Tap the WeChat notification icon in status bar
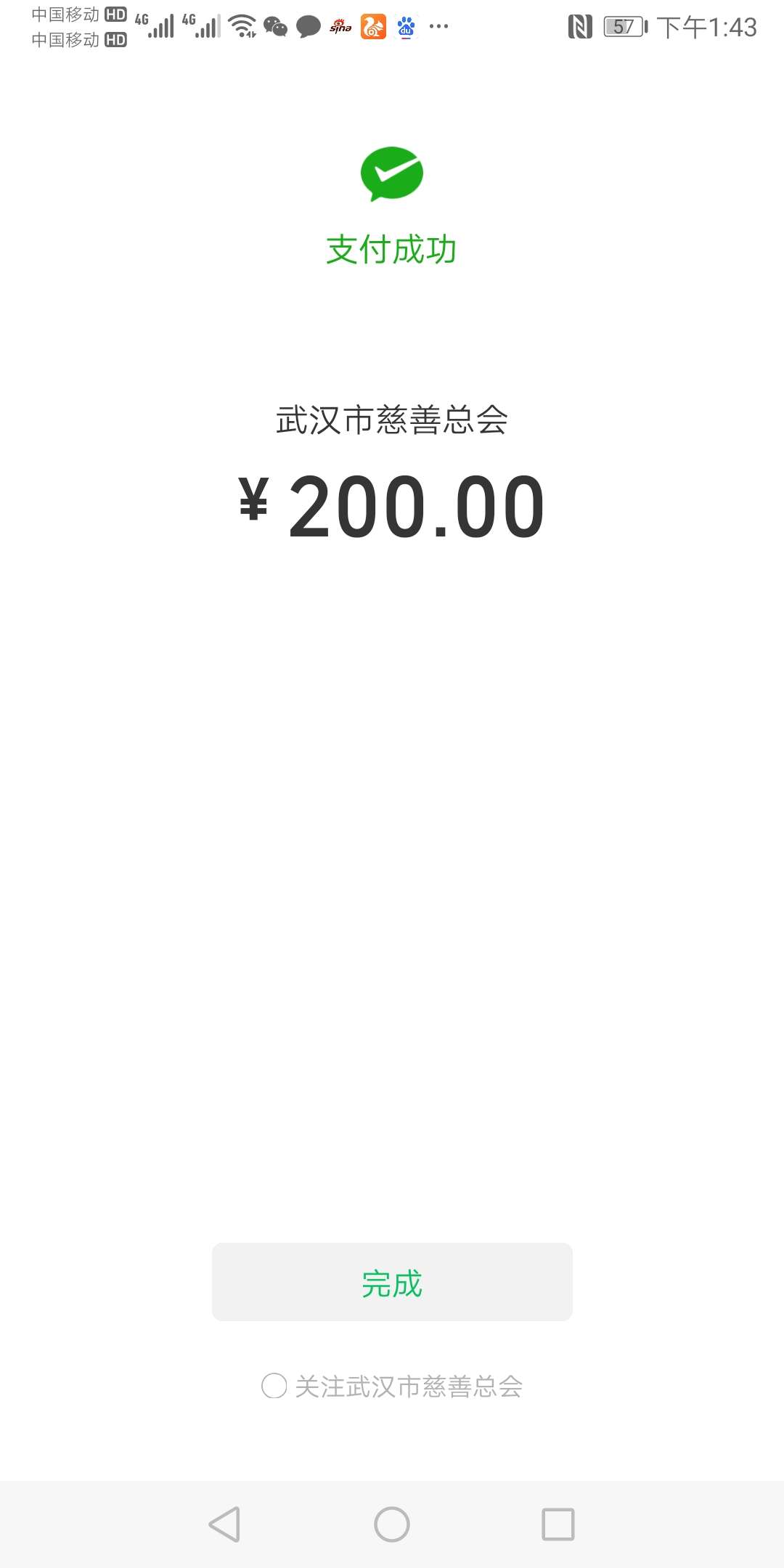This screenshot has height=1568, width=784. [x=277, y=26]
